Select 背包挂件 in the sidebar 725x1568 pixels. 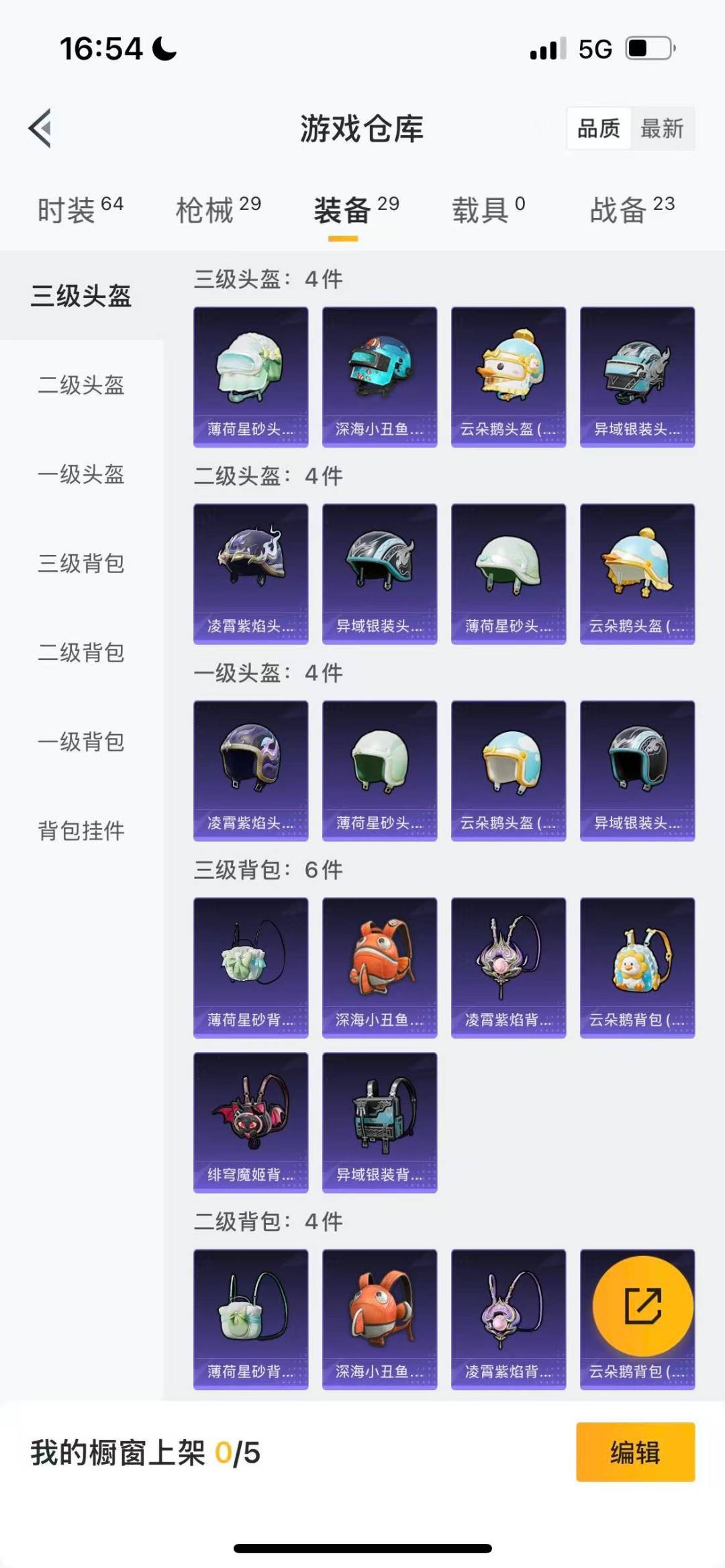point(81,831)
